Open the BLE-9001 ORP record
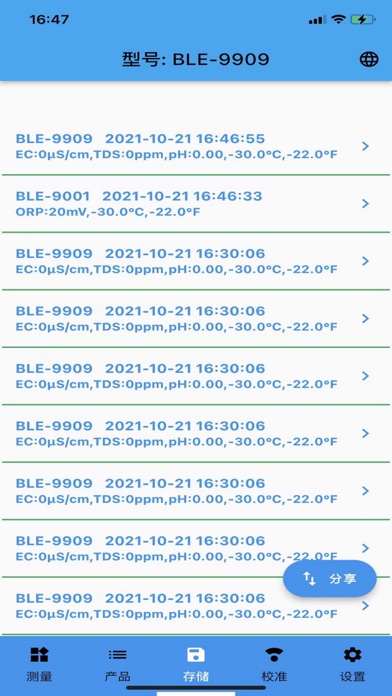This screenshot has width=392, height=696. tap(196, 203)
